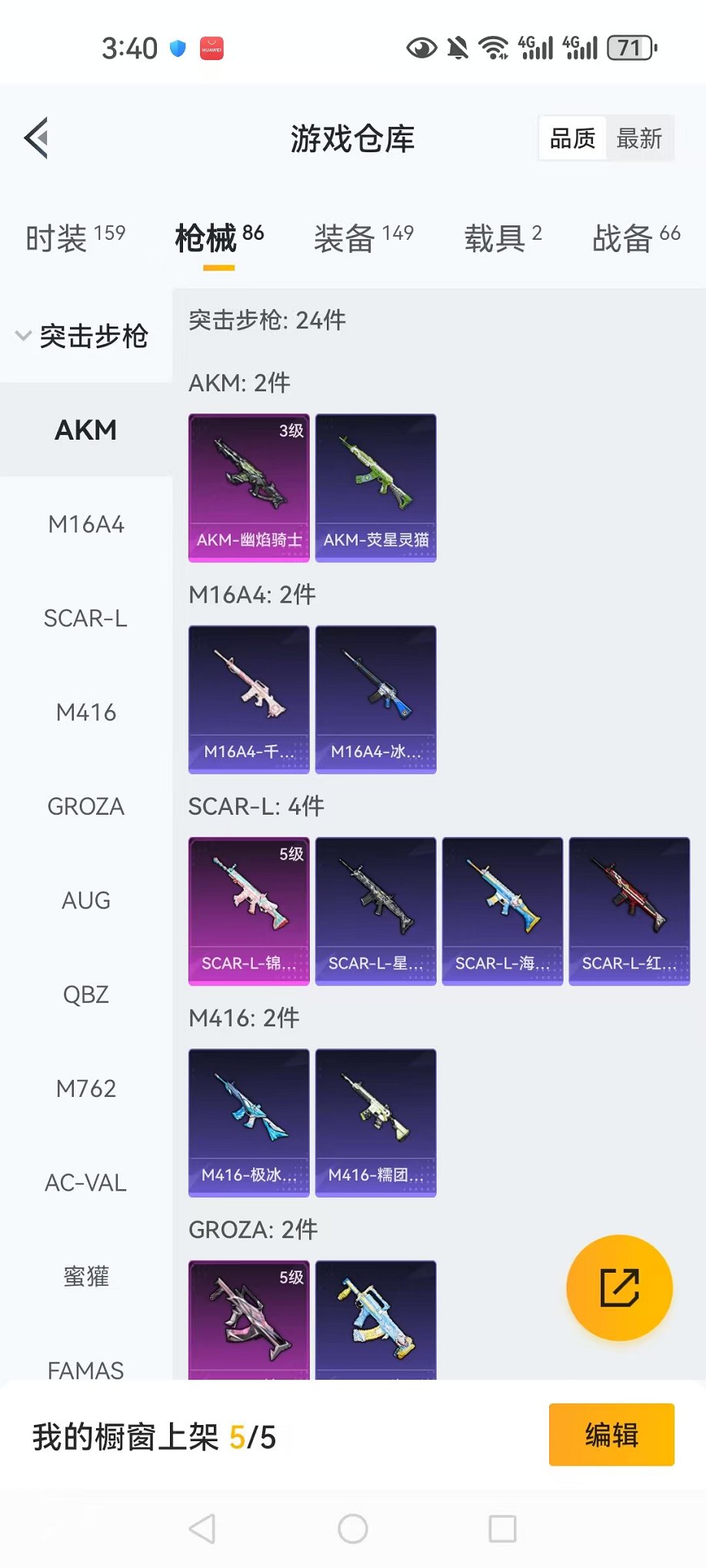
Task: Select AUG in the side list
Action: click(x=85, y=900)
